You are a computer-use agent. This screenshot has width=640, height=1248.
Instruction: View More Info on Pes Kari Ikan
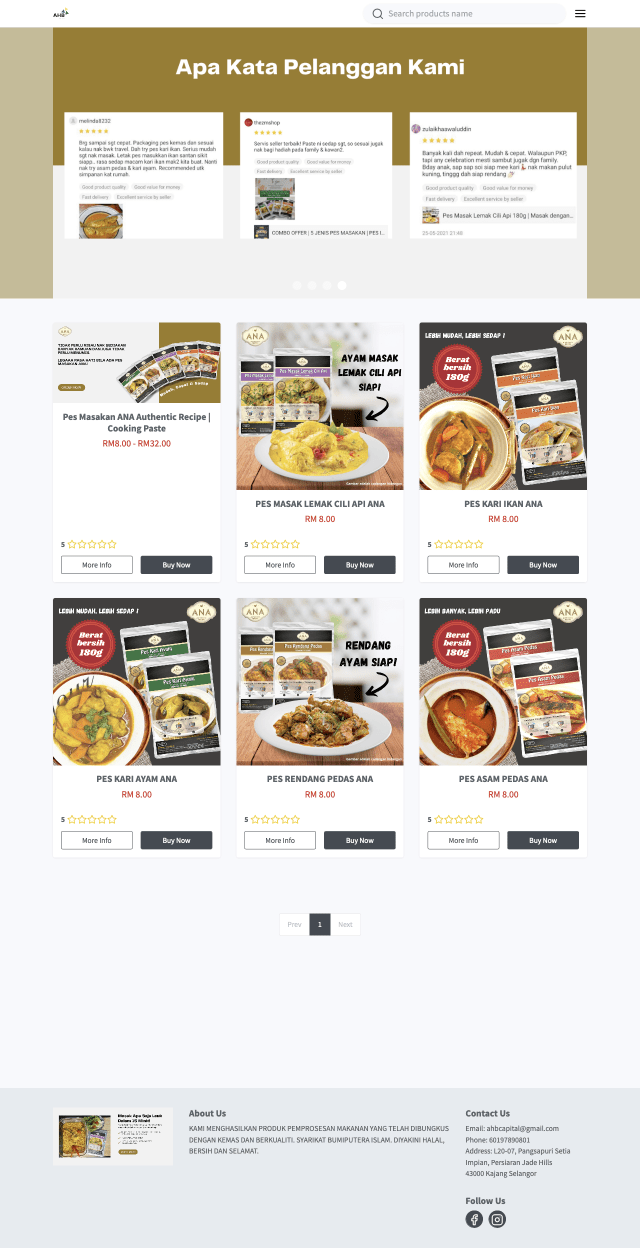[463, 565]
